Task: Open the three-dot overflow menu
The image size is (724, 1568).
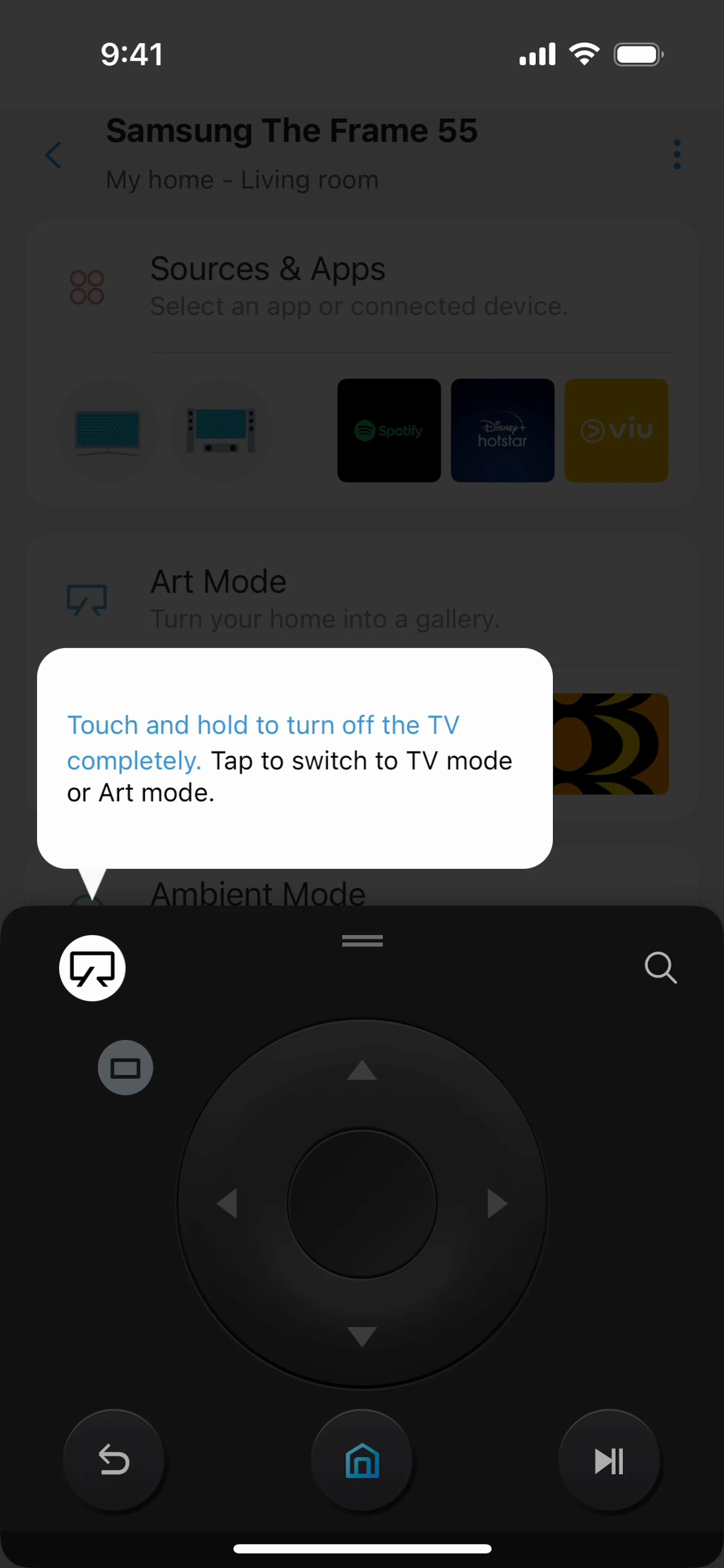Action: (676, 155)
